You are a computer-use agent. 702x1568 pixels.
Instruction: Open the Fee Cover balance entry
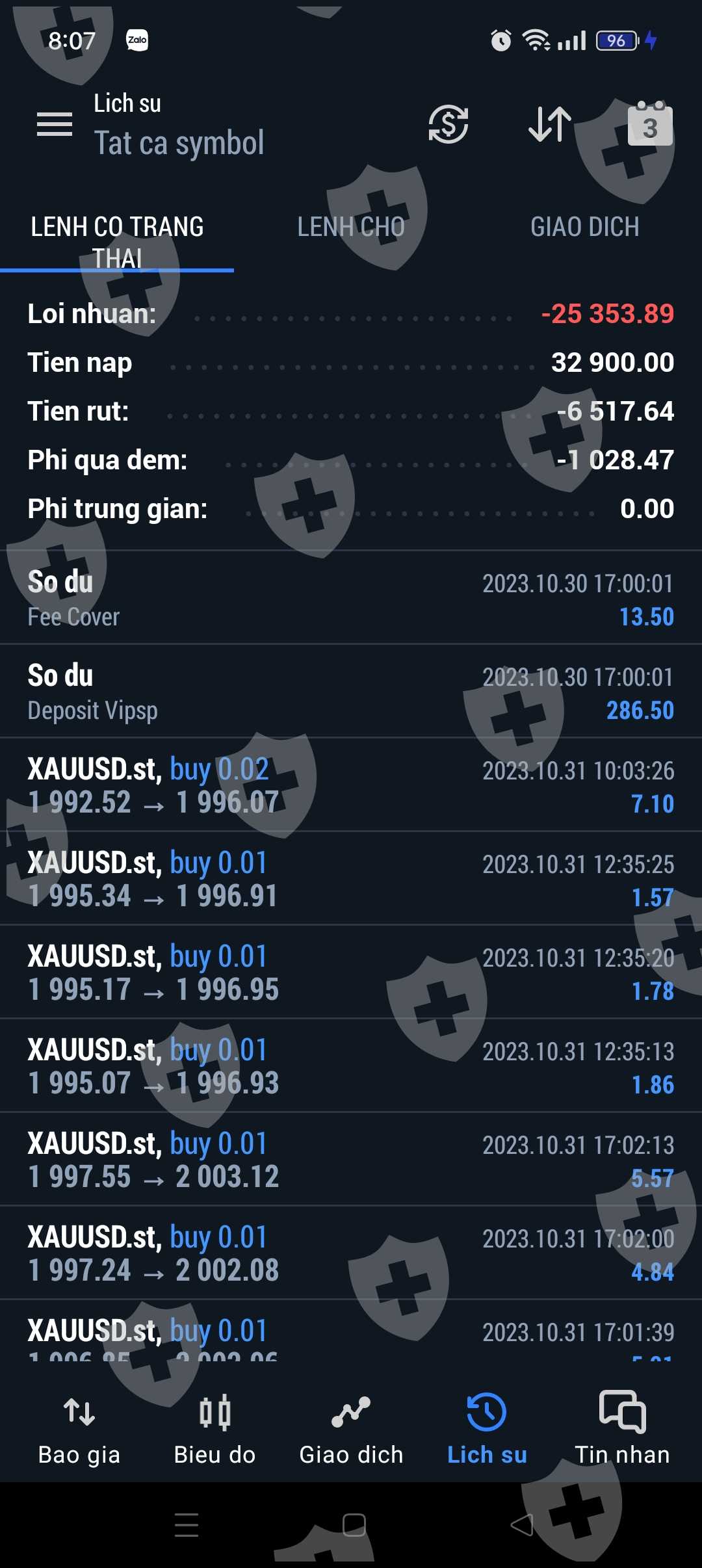pos(351,598)
